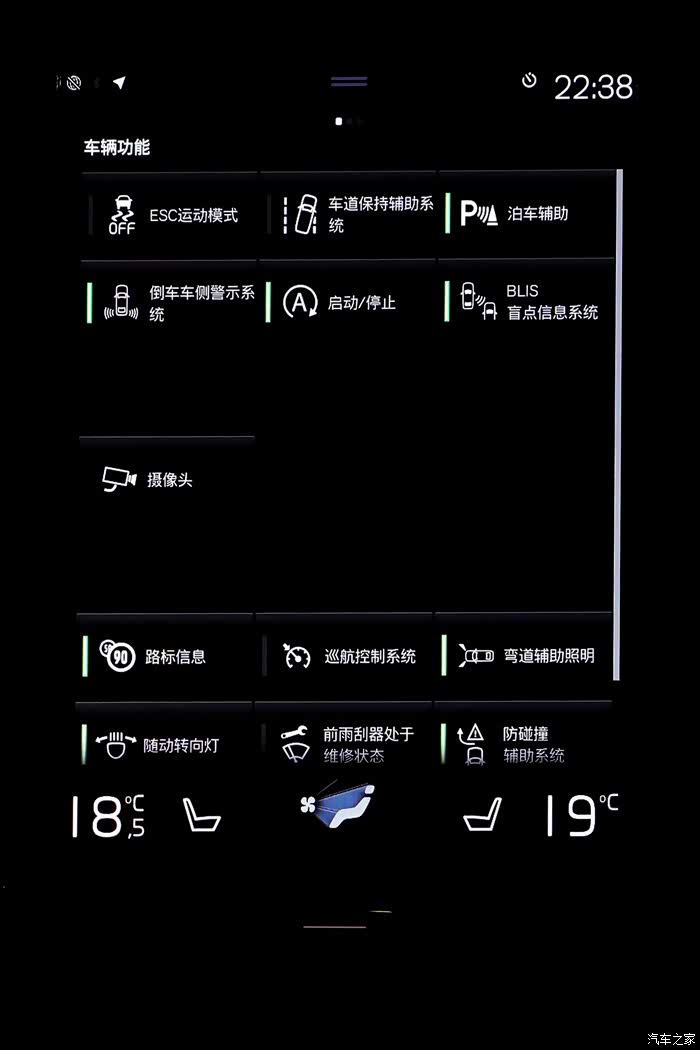
Task: Enable 车道保持辅助系统
Action: coord(349,214)
